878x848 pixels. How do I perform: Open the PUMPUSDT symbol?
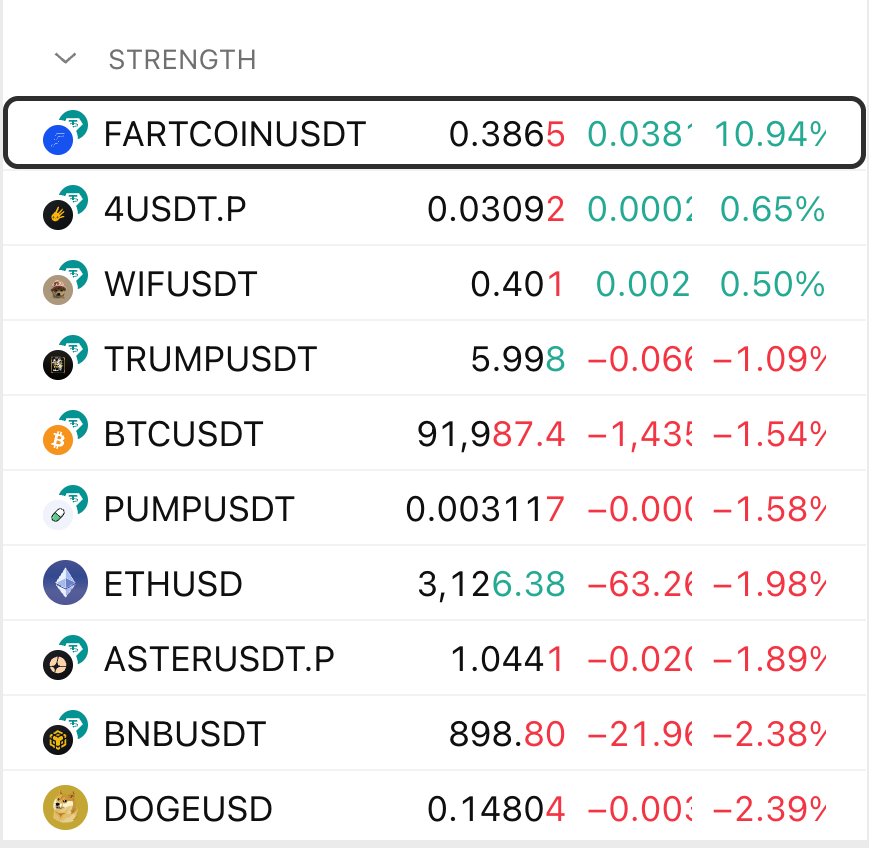(x=199, y=509)
